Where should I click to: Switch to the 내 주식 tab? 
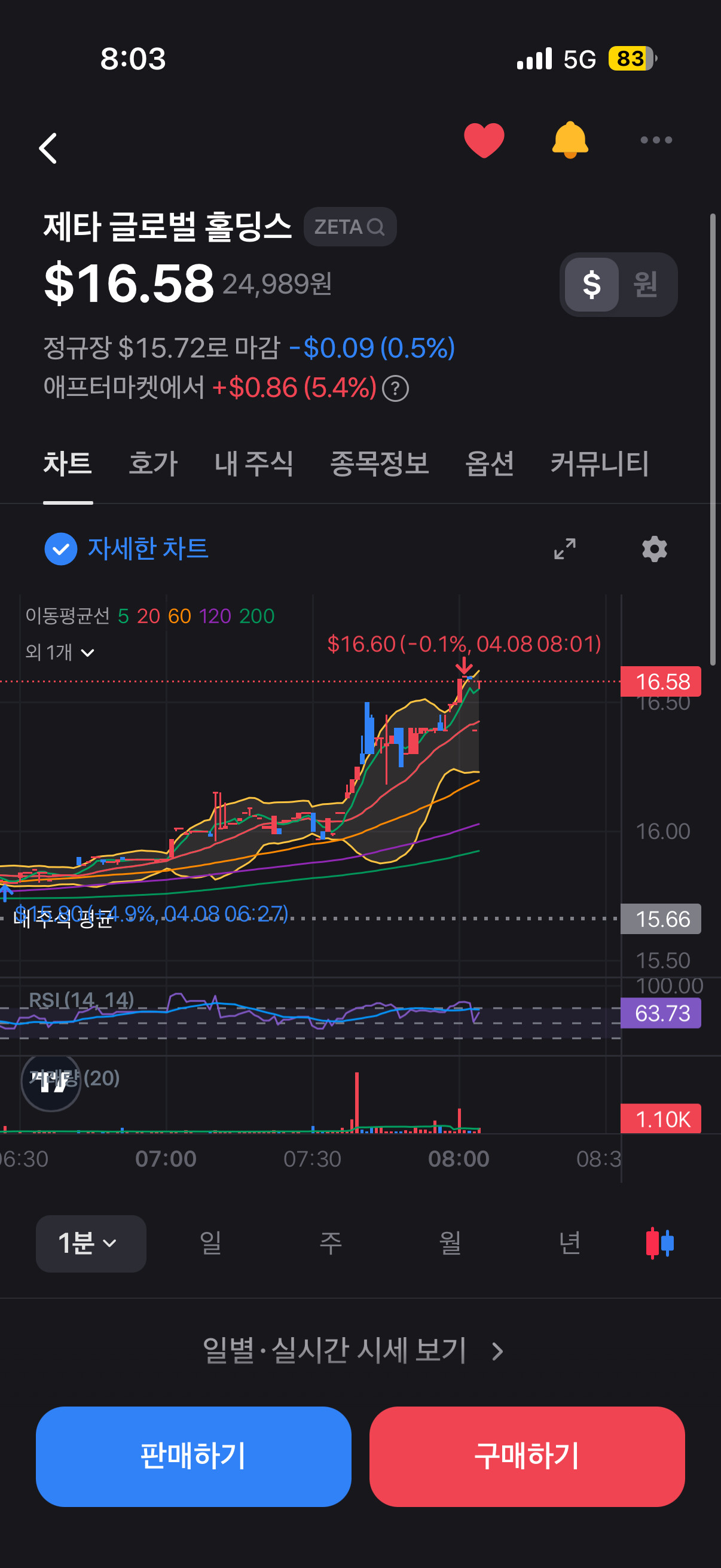[x=253, y=464]
